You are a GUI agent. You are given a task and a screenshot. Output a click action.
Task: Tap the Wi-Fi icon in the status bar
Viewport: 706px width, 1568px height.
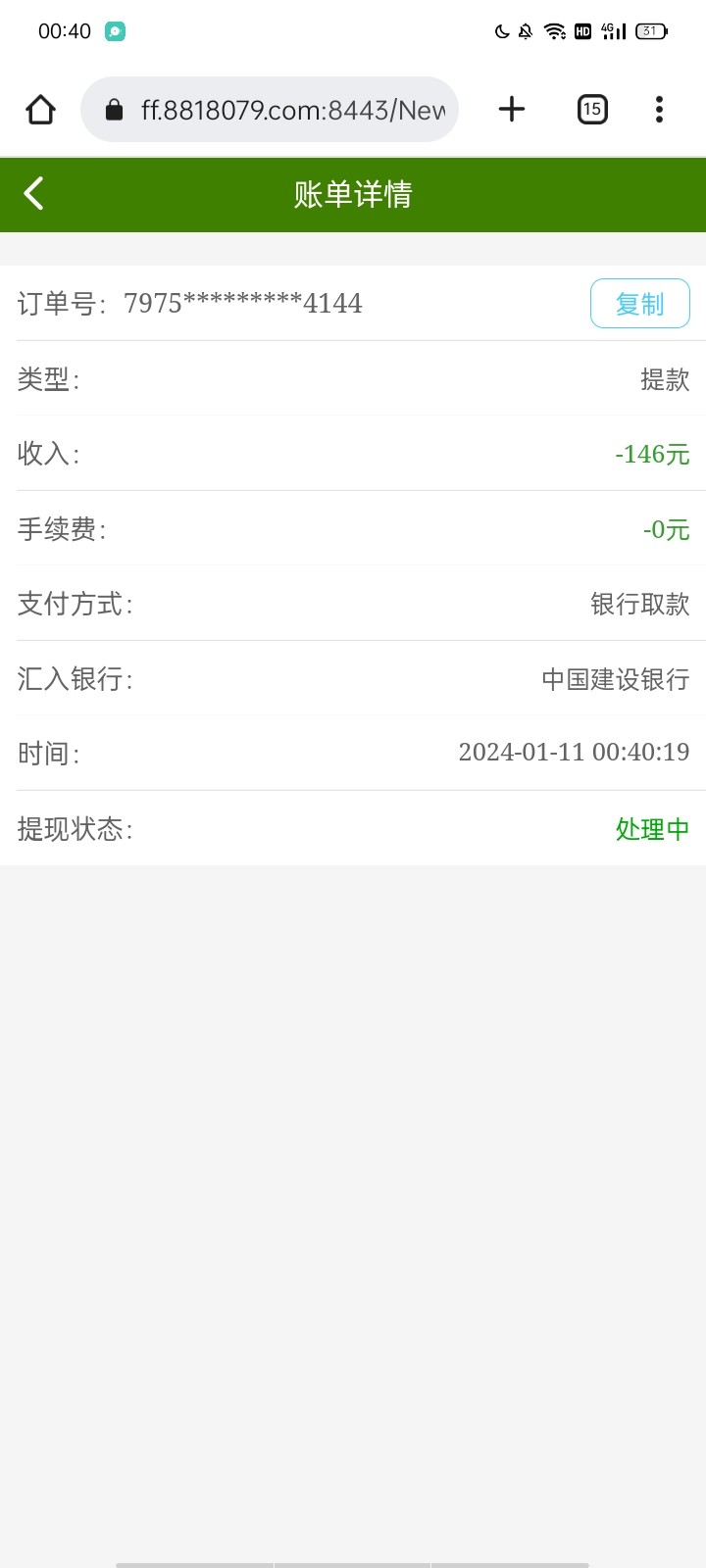click(556, 31)
